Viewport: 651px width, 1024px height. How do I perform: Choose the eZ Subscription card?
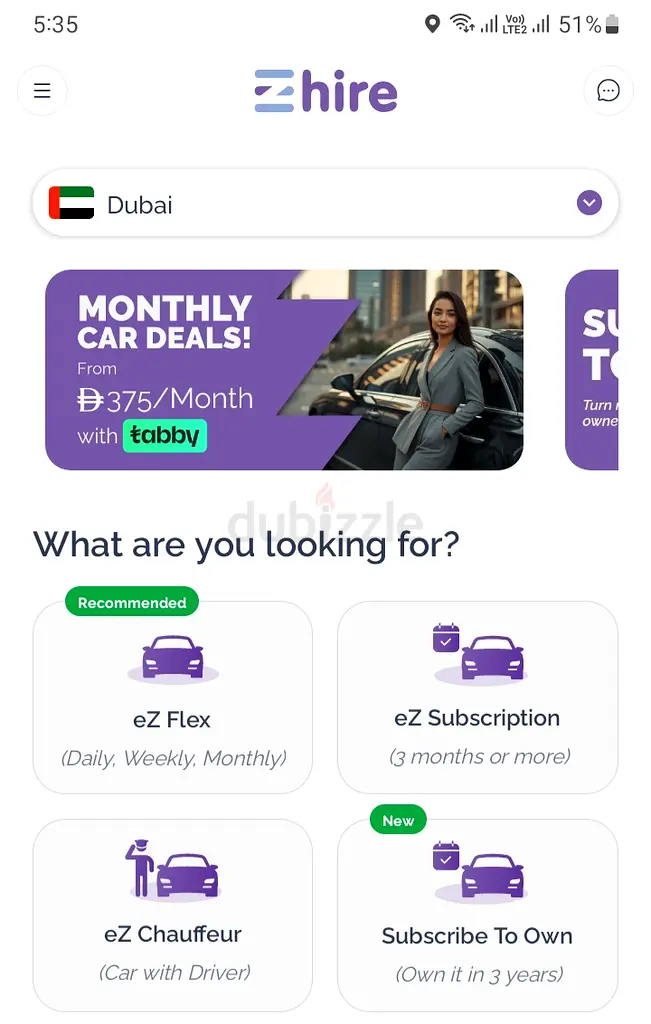point(477,698)
